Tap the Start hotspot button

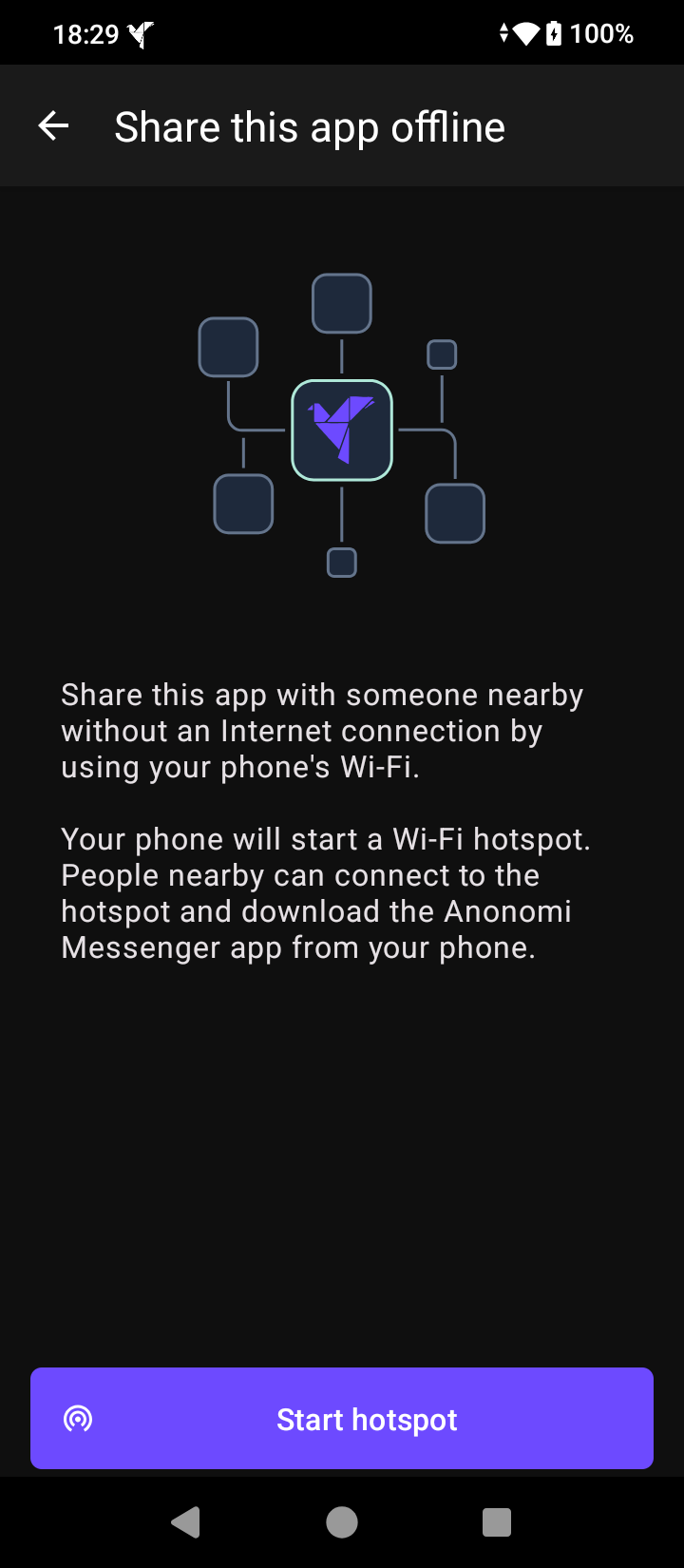point(342,1418)
